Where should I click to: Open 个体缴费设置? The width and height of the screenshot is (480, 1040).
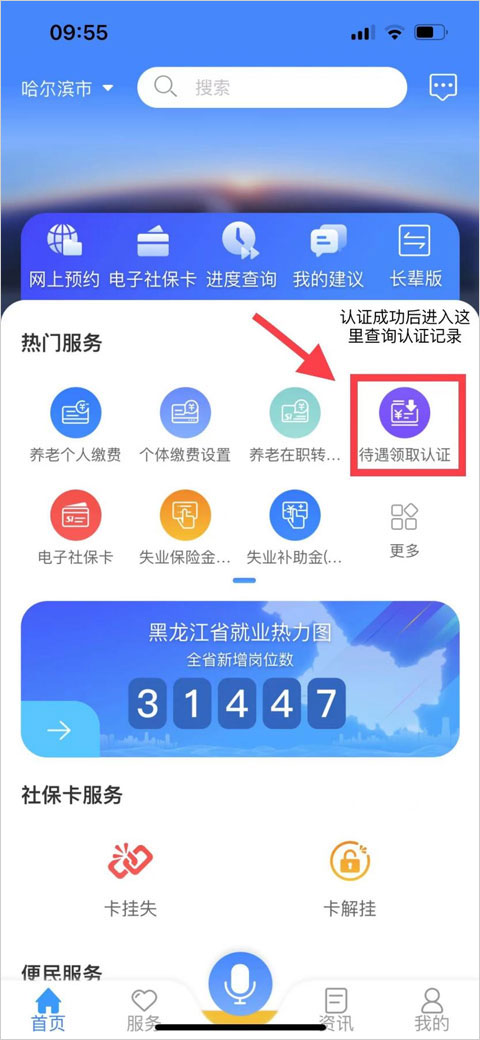pyautogui.click(x=185, y=424)
